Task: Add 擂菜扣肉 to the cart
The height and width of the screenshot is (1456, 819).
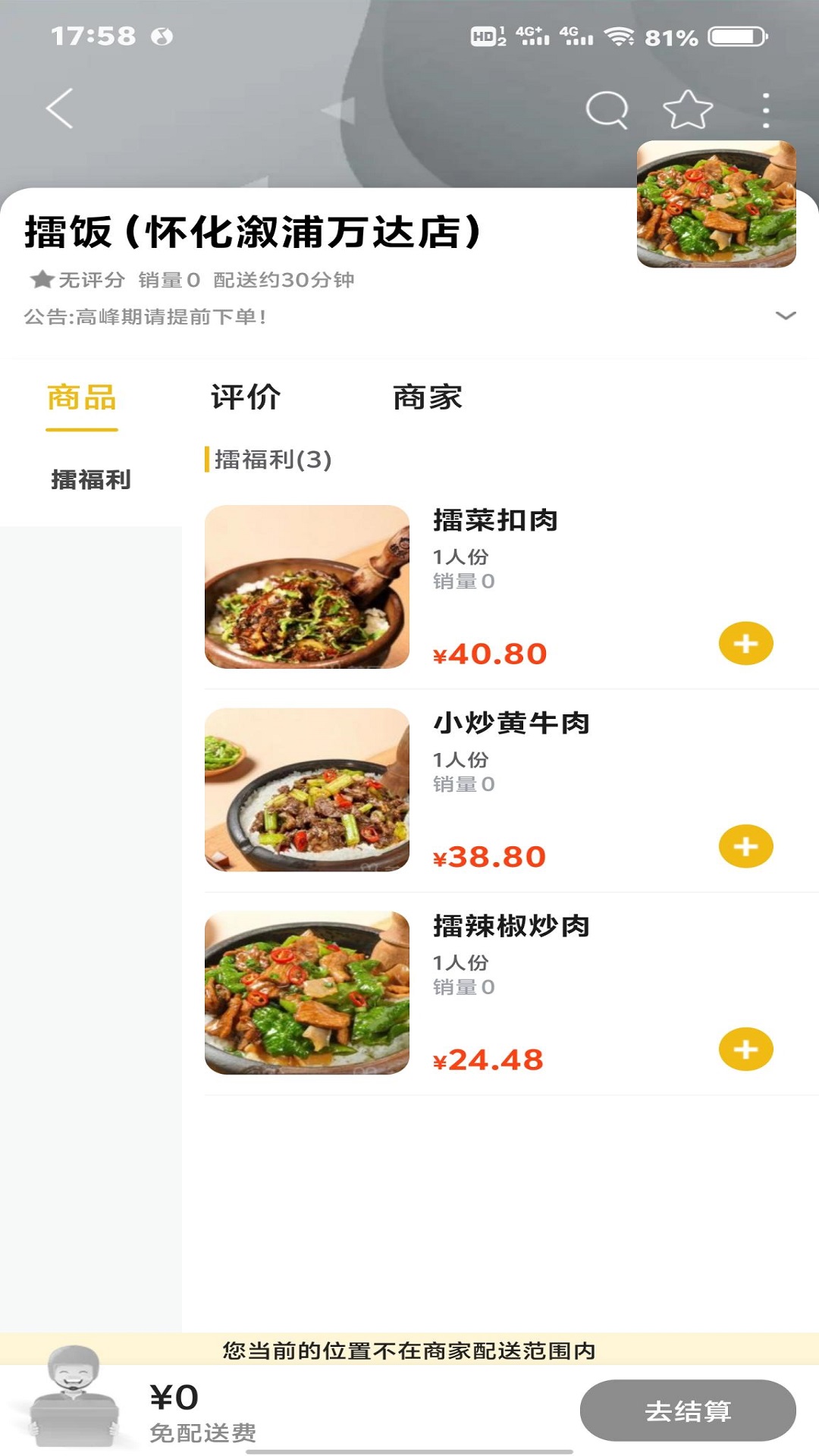Action: pyautogui.click(x=746, y=643)
